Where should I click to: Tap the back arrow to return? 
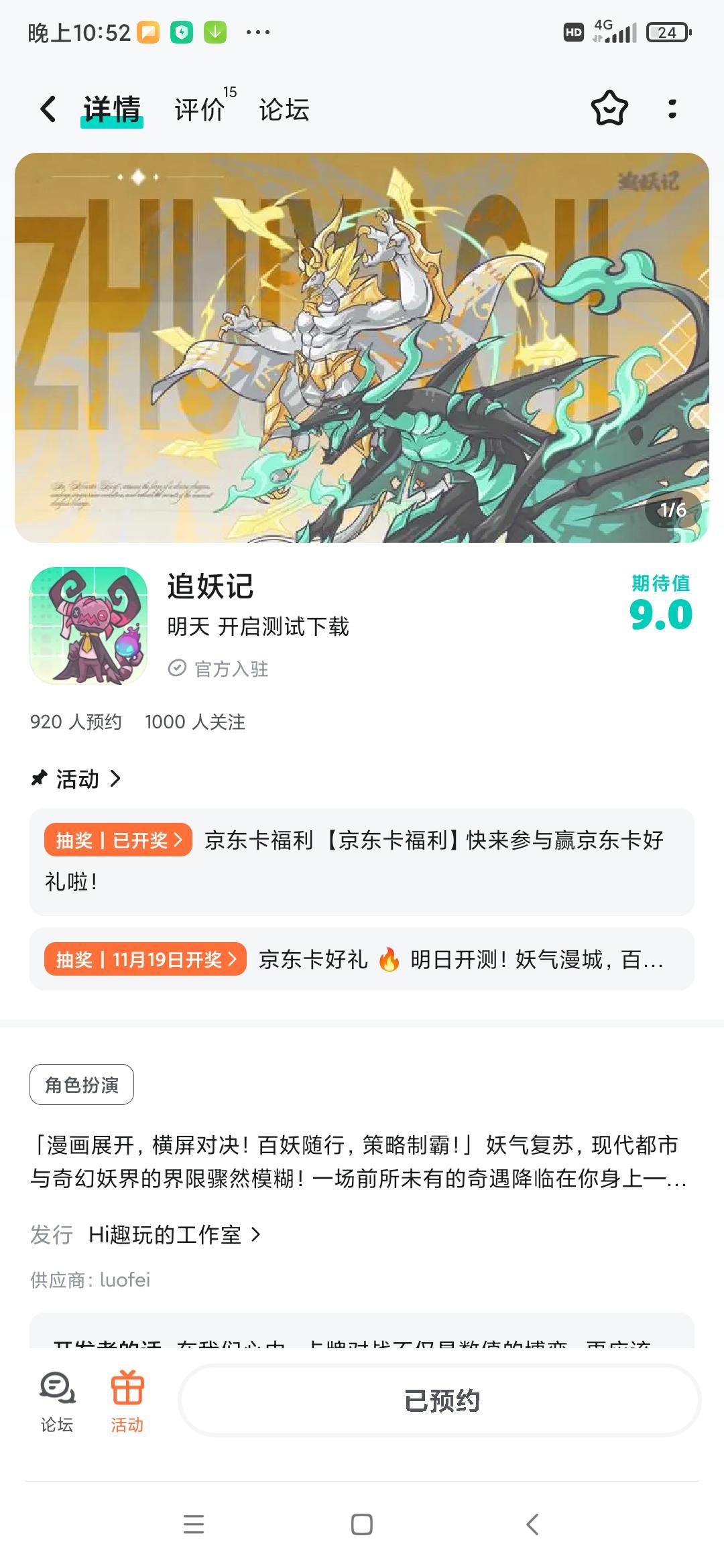(47, 108)
